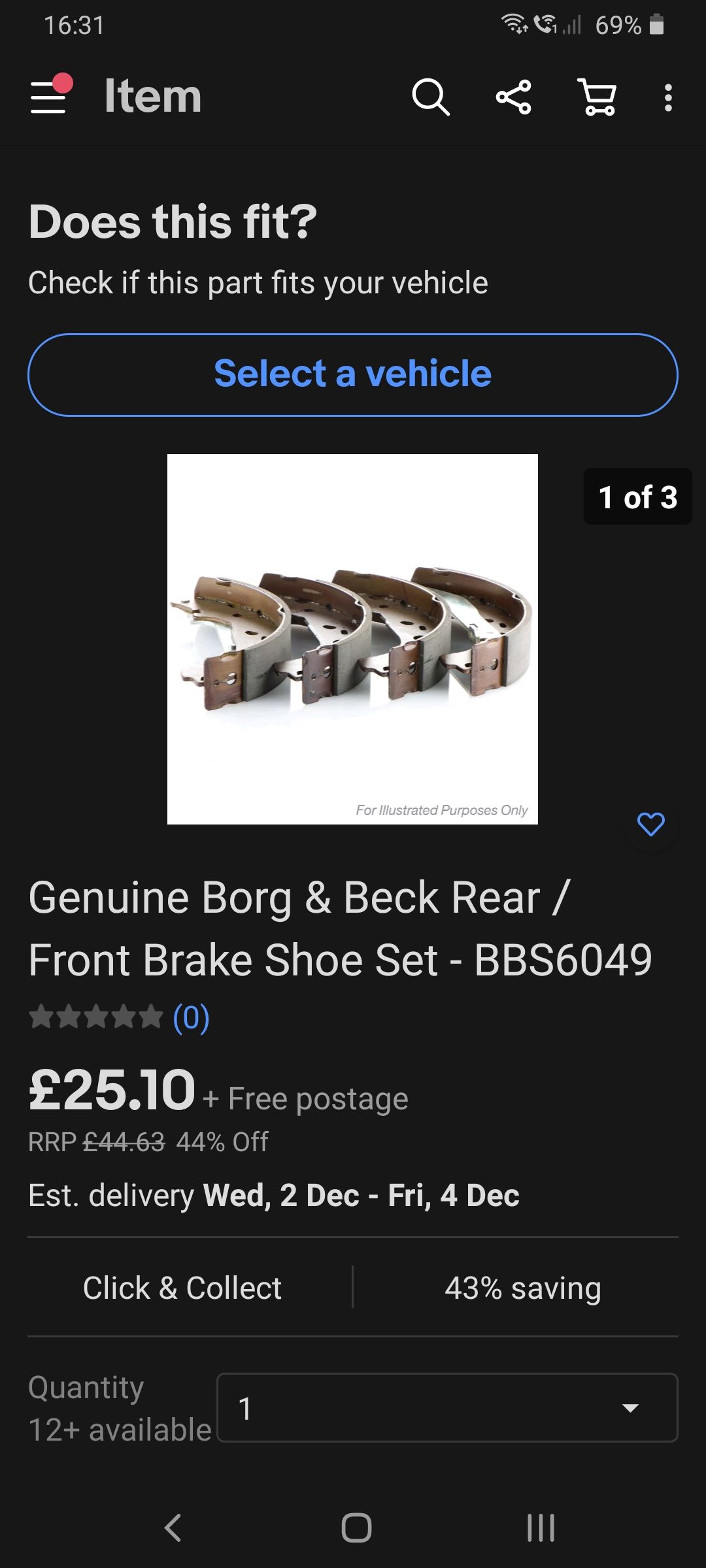Screen dimensions: 706x1568
Task: Share this brake shoe listing
Action: coord(514,97)
